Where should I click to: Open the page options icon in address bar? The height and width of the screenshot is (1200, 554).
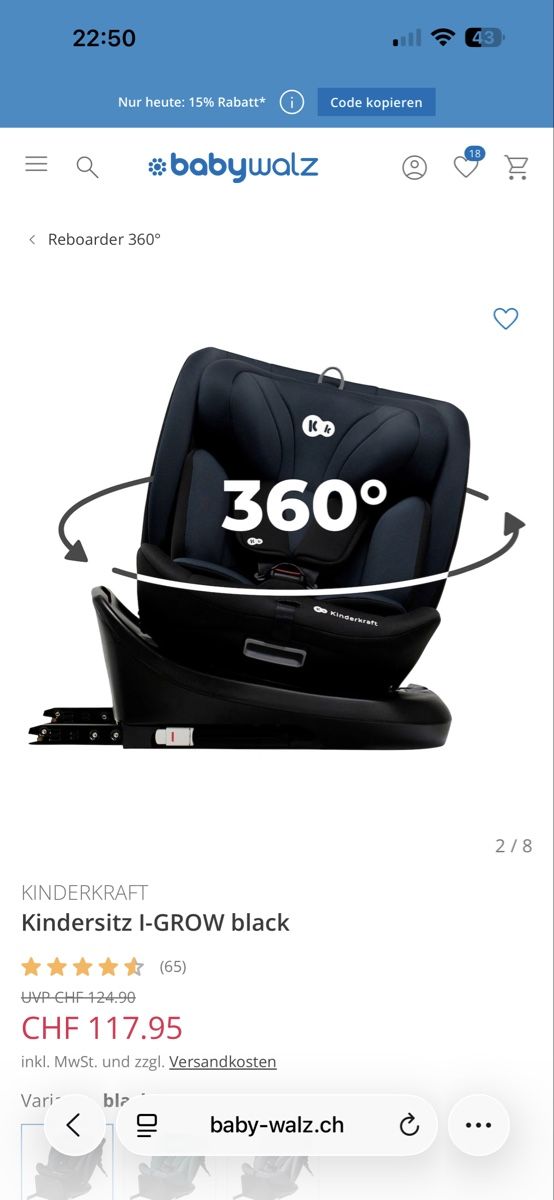[147, 1125]
